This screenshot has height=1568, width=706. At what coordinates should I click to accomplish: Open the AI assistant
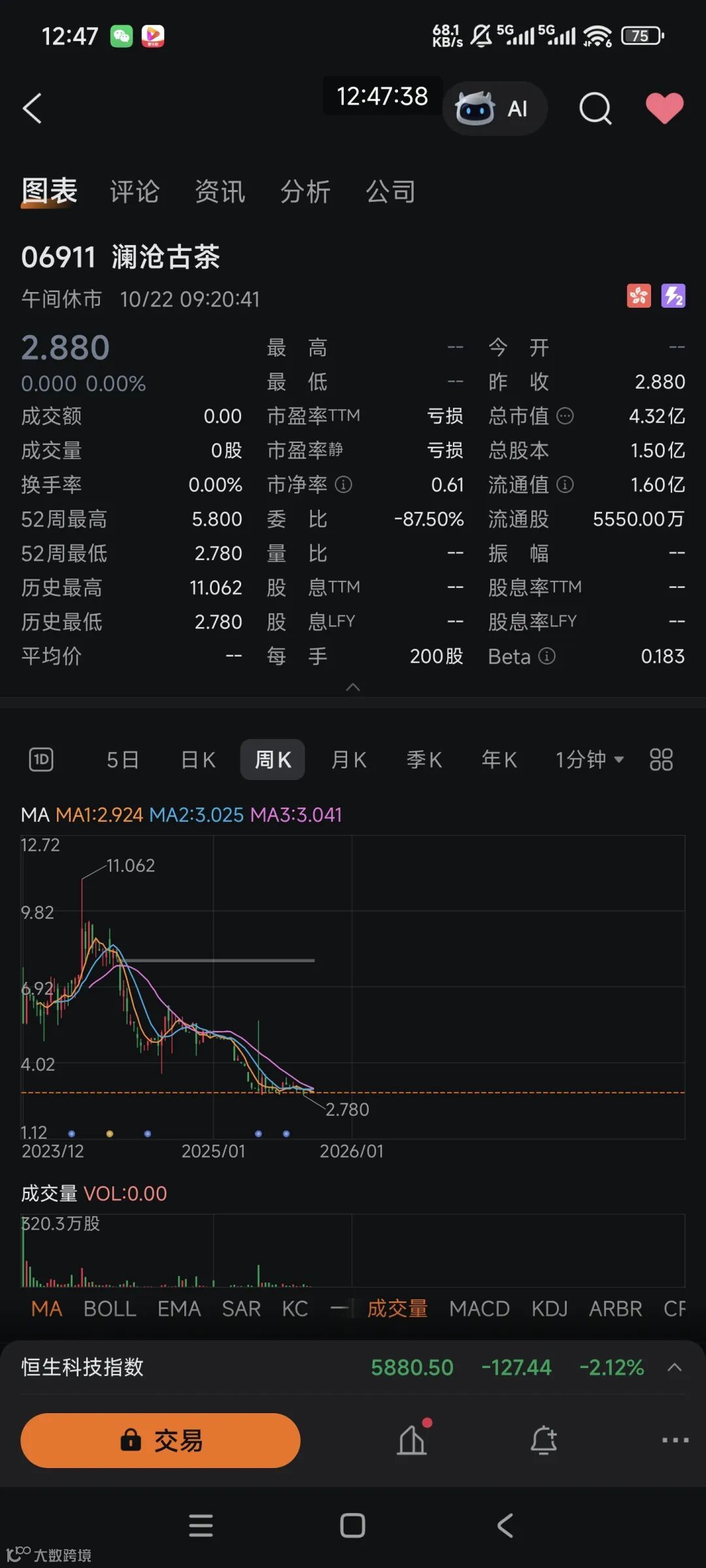pyautogui.click(x=495, y=108)
